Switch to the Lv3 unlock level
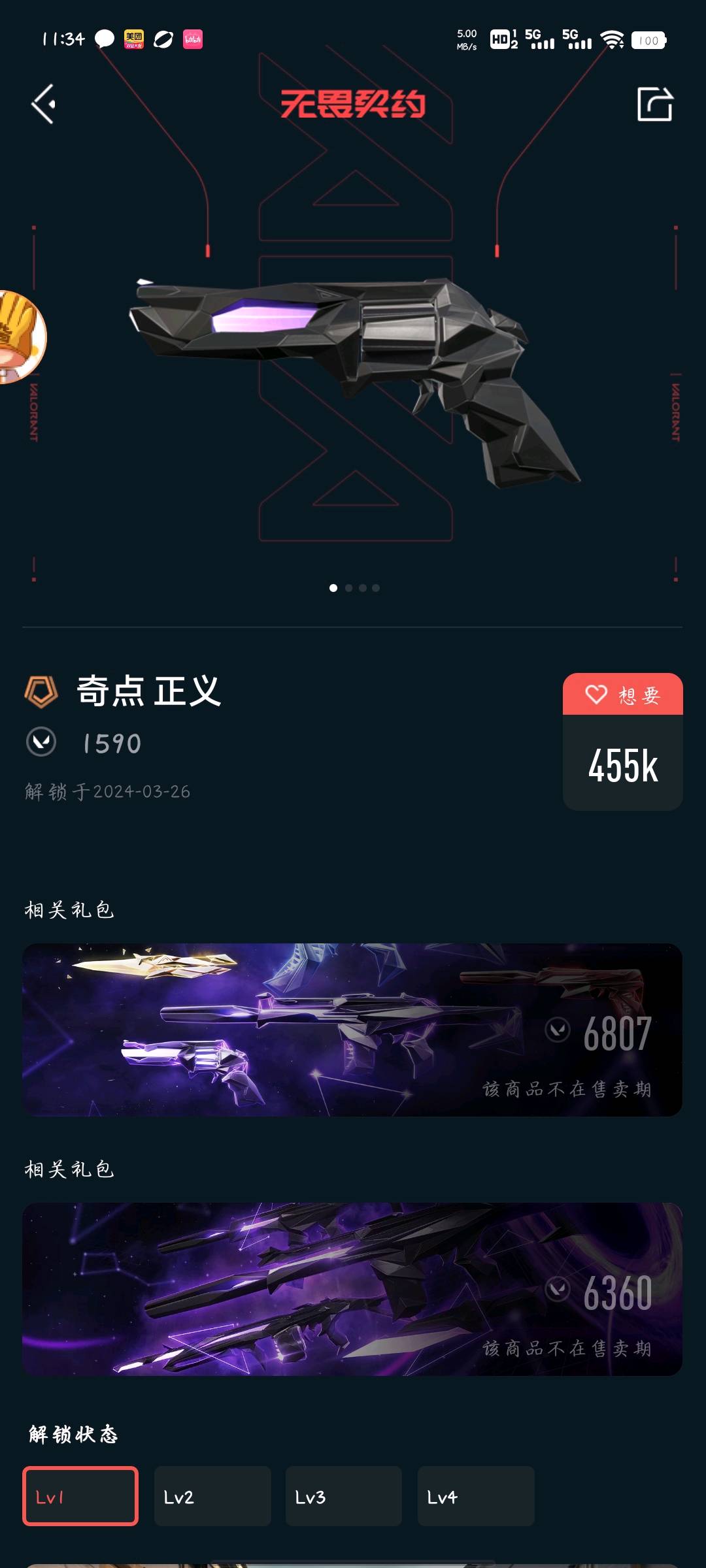The image size is (706, 1568). [343, 1496]
